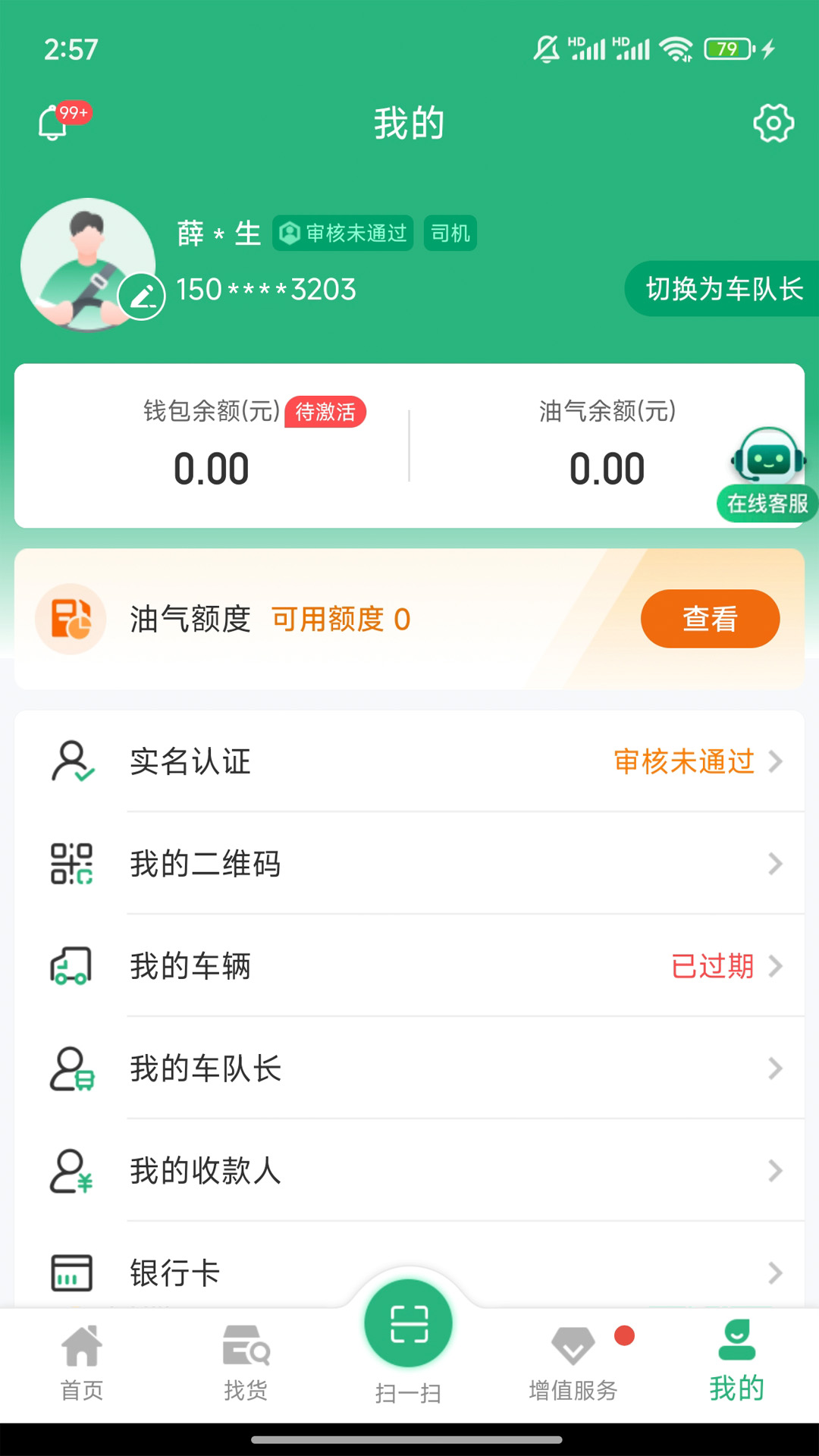Tap the 审核未通过 status text
819x1456 pixels.
coord(682,763)
